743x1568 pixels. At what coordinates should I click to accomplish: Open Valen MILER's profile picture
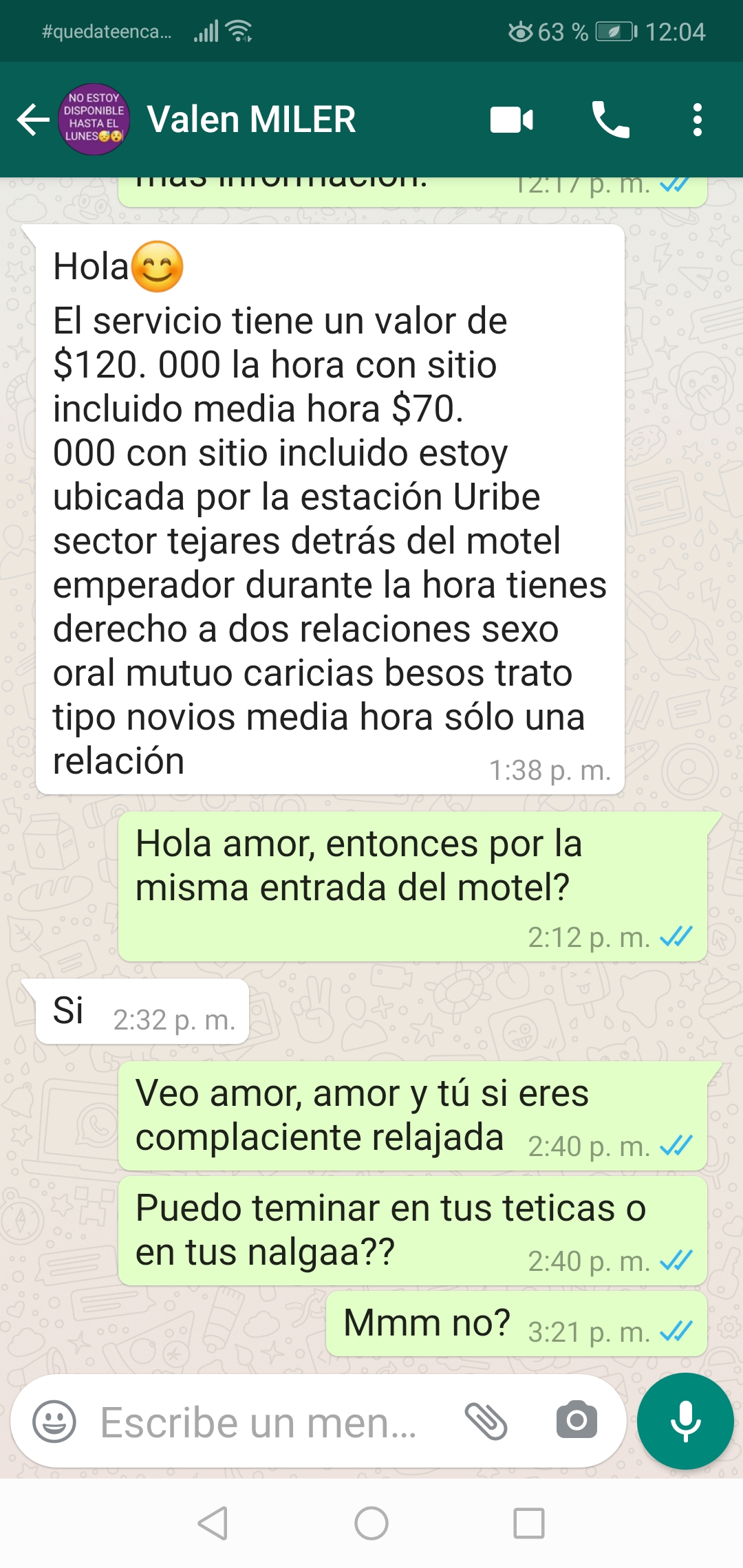point(94,120)
